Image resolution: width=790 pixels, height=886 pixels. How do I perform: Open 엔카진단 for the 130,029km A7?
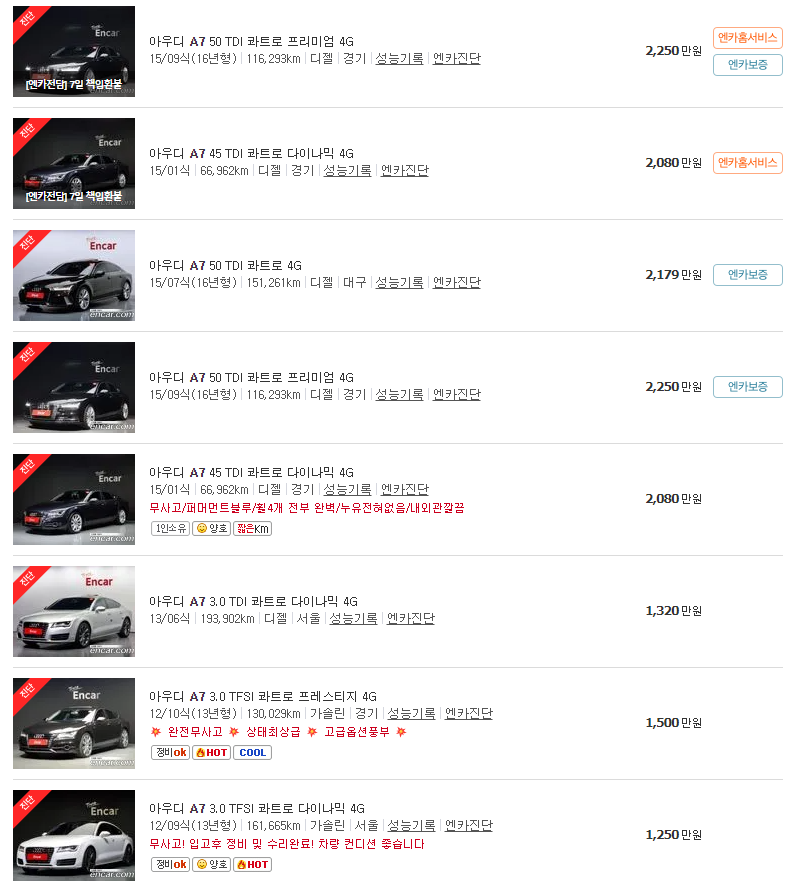pos(468,713)
